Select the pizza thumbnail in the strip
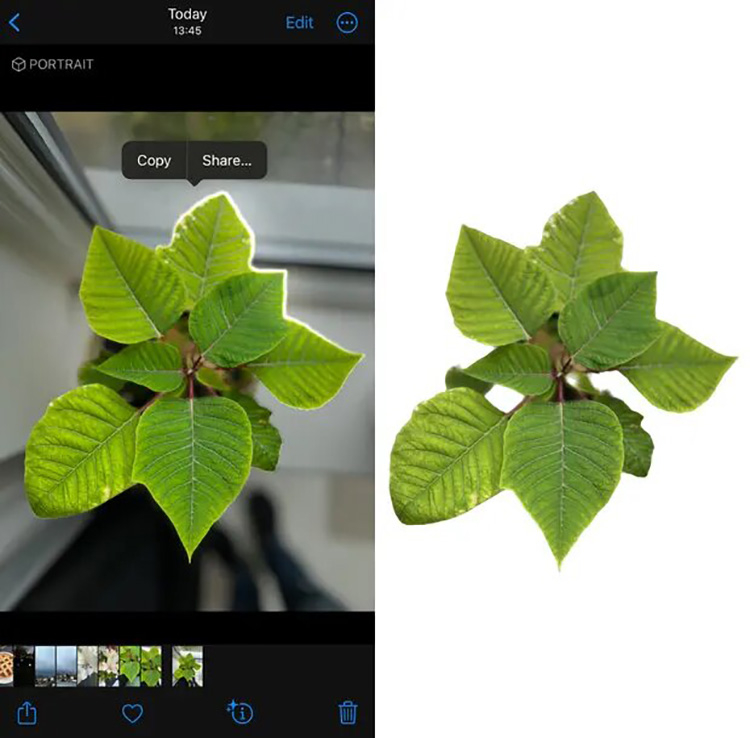Viewport: 750px width, 738px height. coord(5,665)
